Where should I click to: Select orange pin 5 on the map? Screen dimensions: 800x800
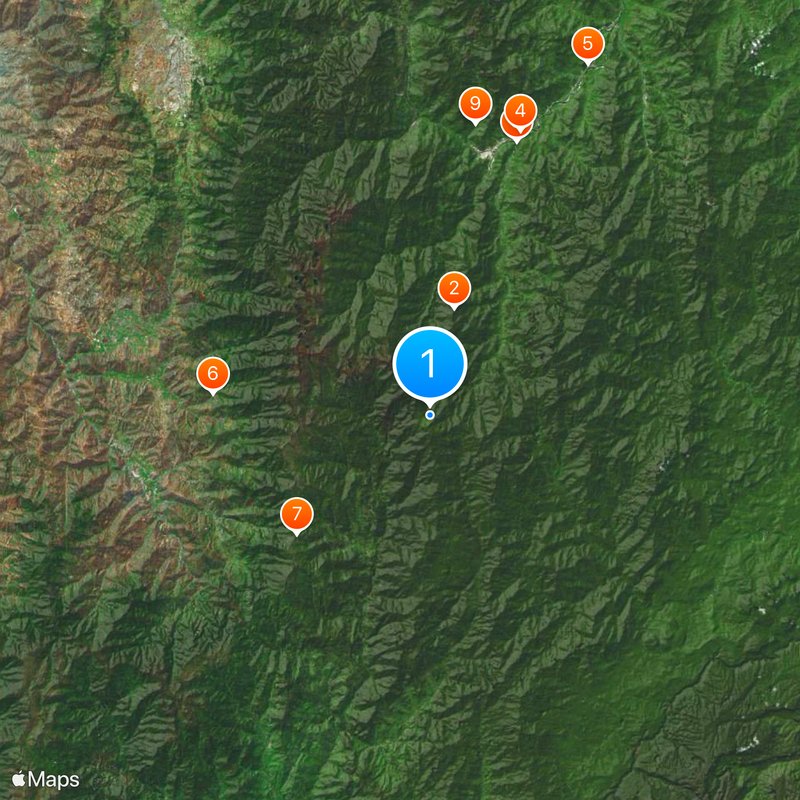point(587,43)
